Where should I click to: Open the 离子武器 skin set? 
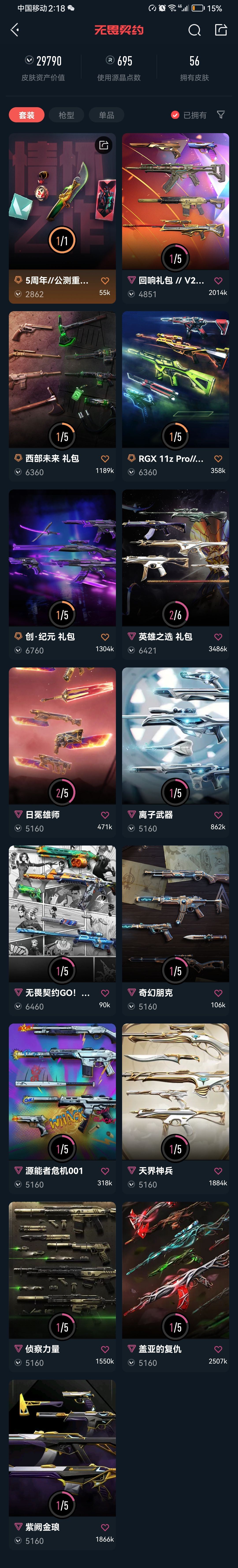[175, 735]
